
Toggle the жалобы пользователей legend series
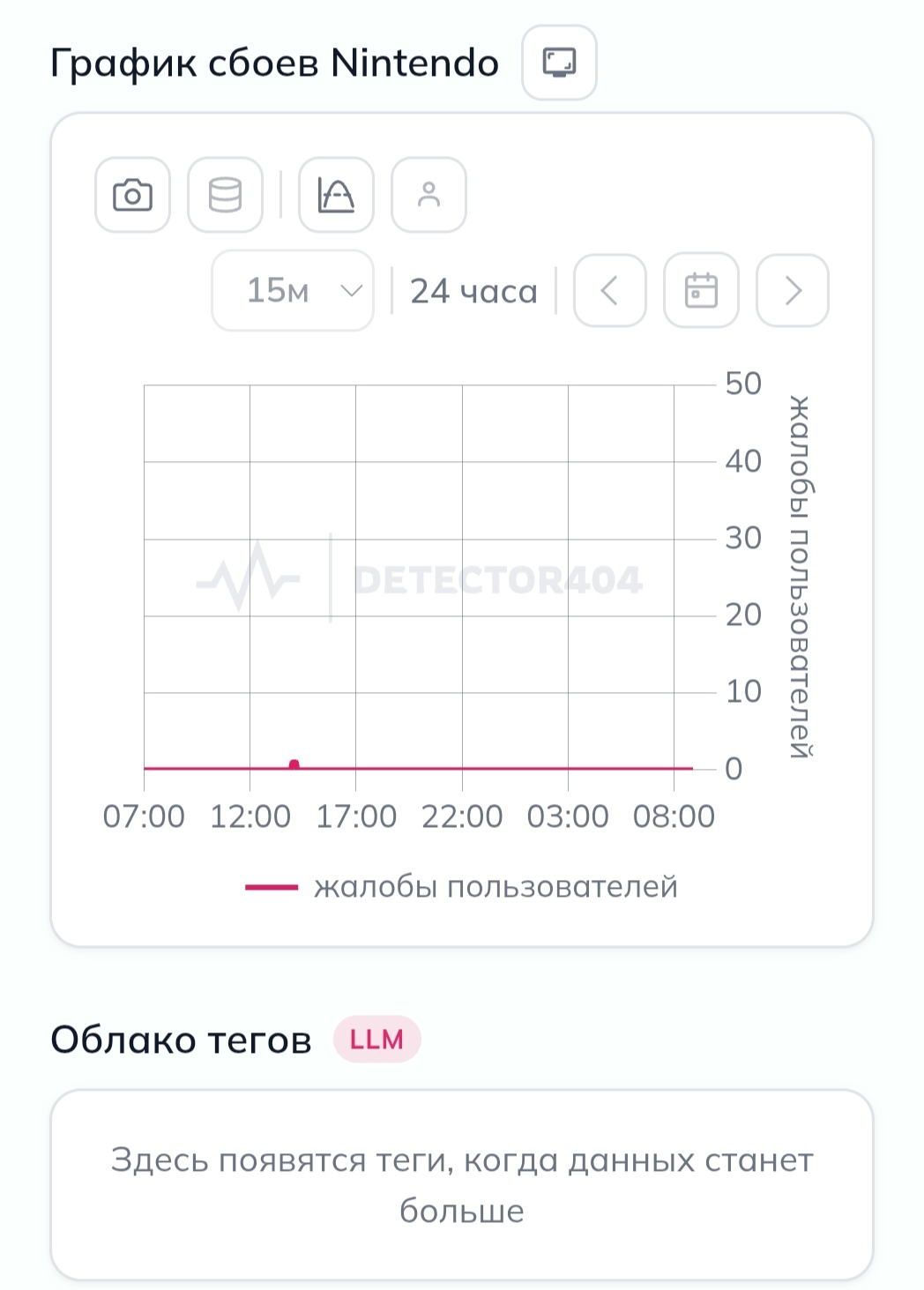461,886
